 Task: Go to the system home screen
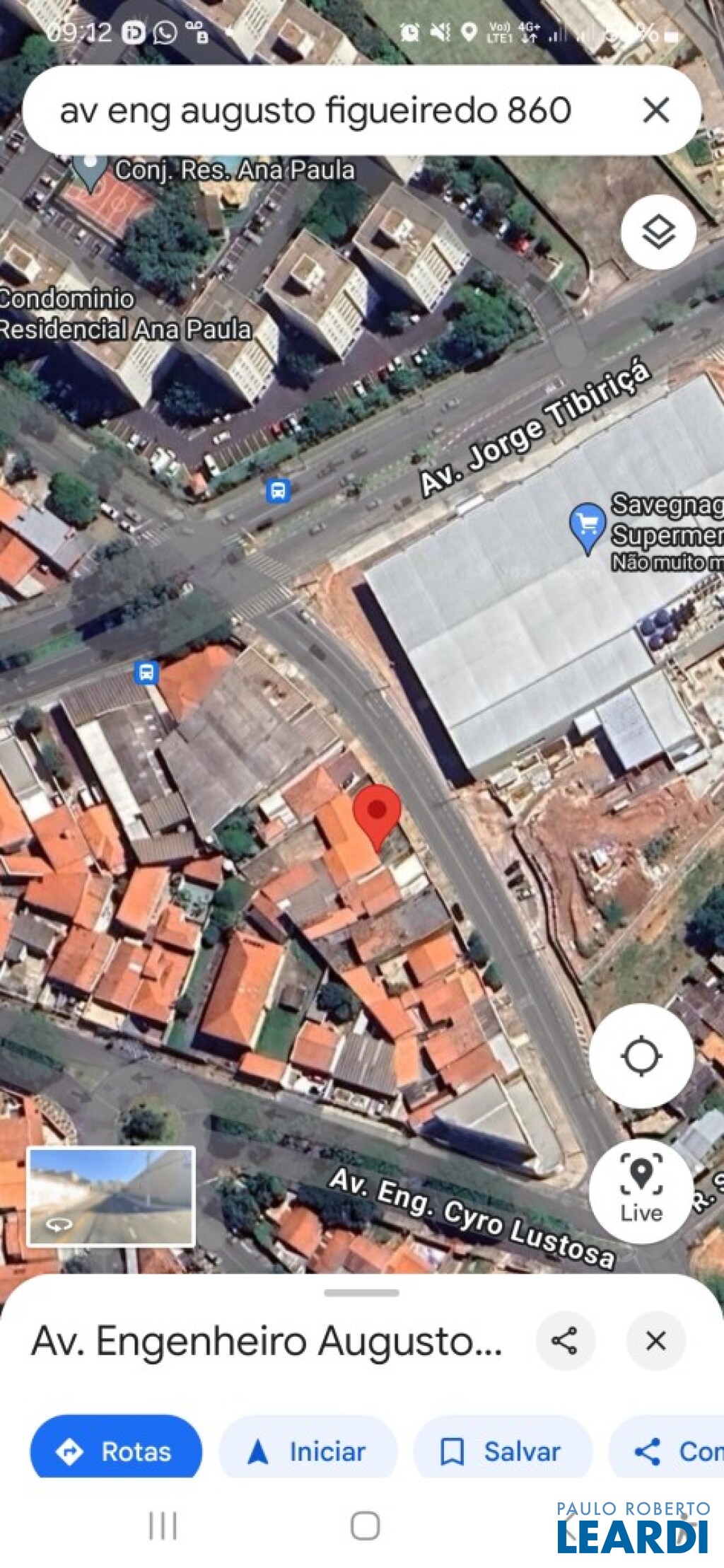pos(365,1526)
